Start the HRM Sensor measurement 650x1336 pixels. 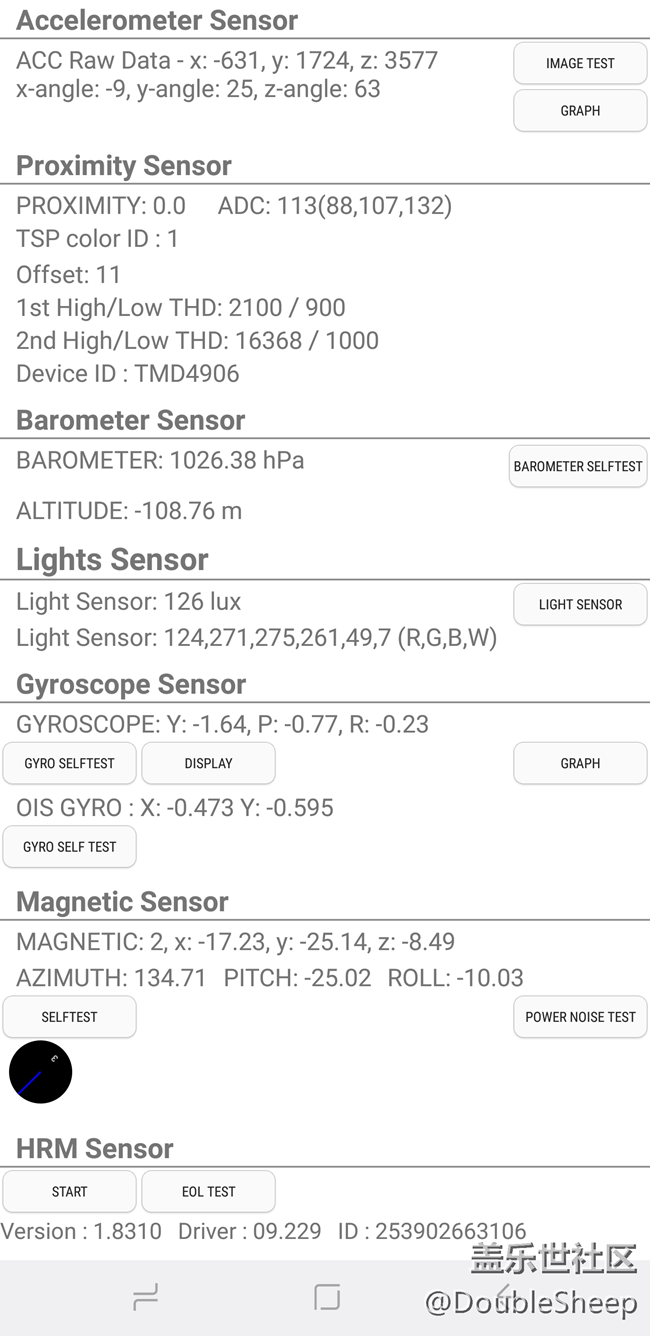coord(69,1191)
